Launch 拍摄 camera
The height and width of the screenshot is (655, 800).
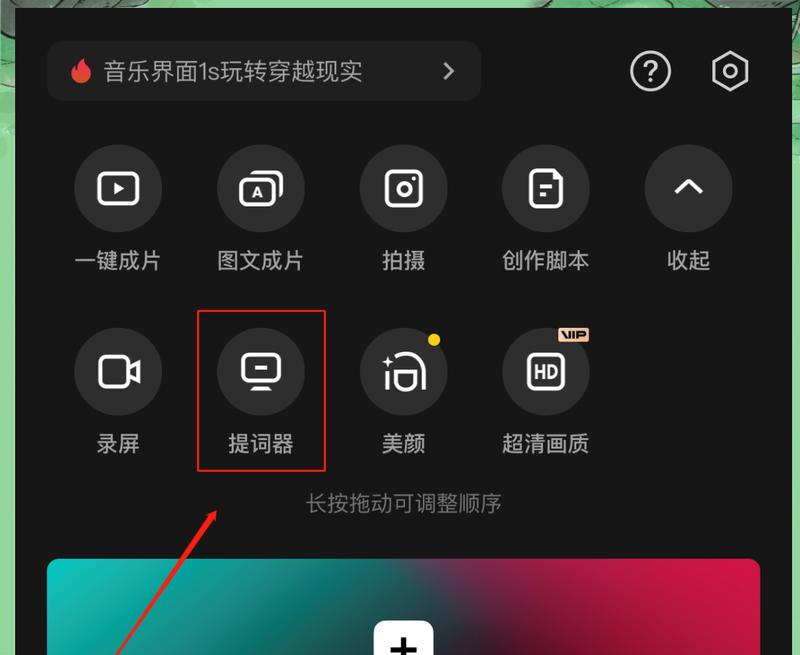coord(404,188)
